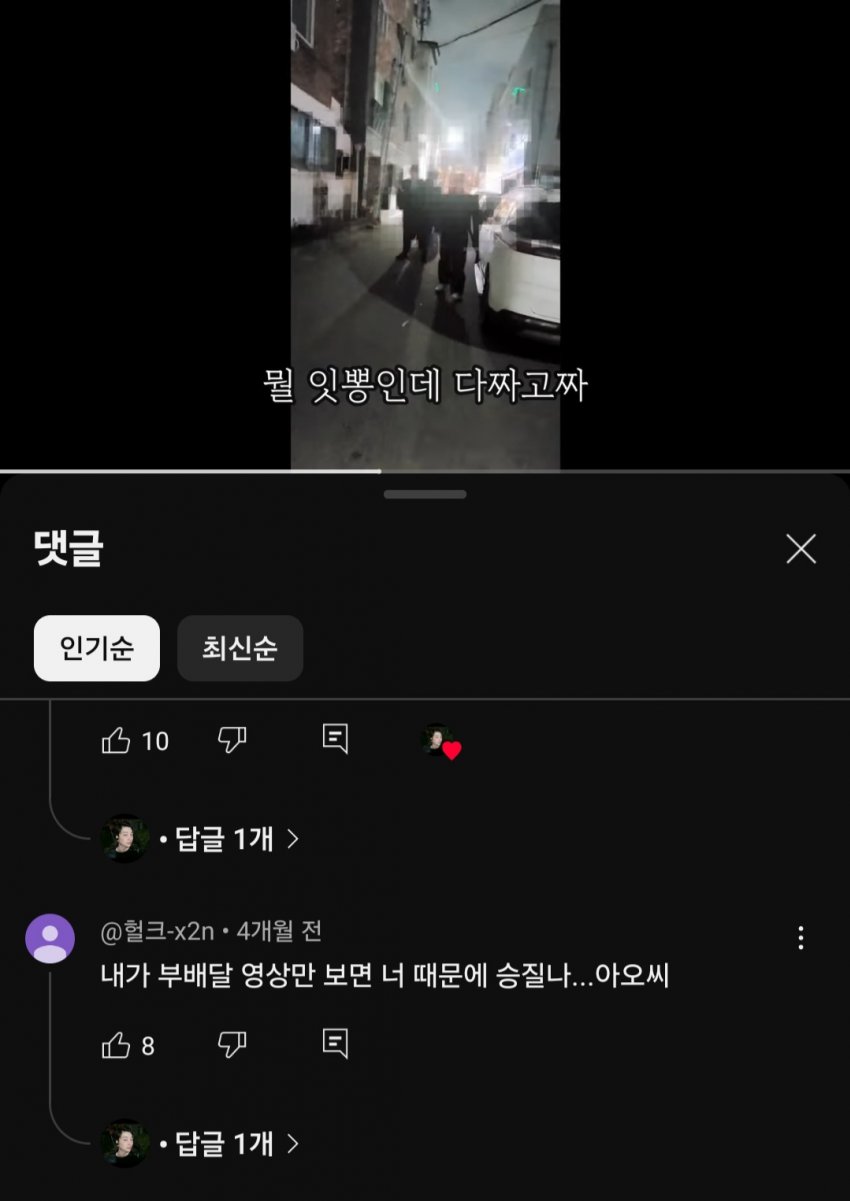Tap the drag handle atop comments sheet
Viewport: 850px width, 1201px height.
point(425,494)
